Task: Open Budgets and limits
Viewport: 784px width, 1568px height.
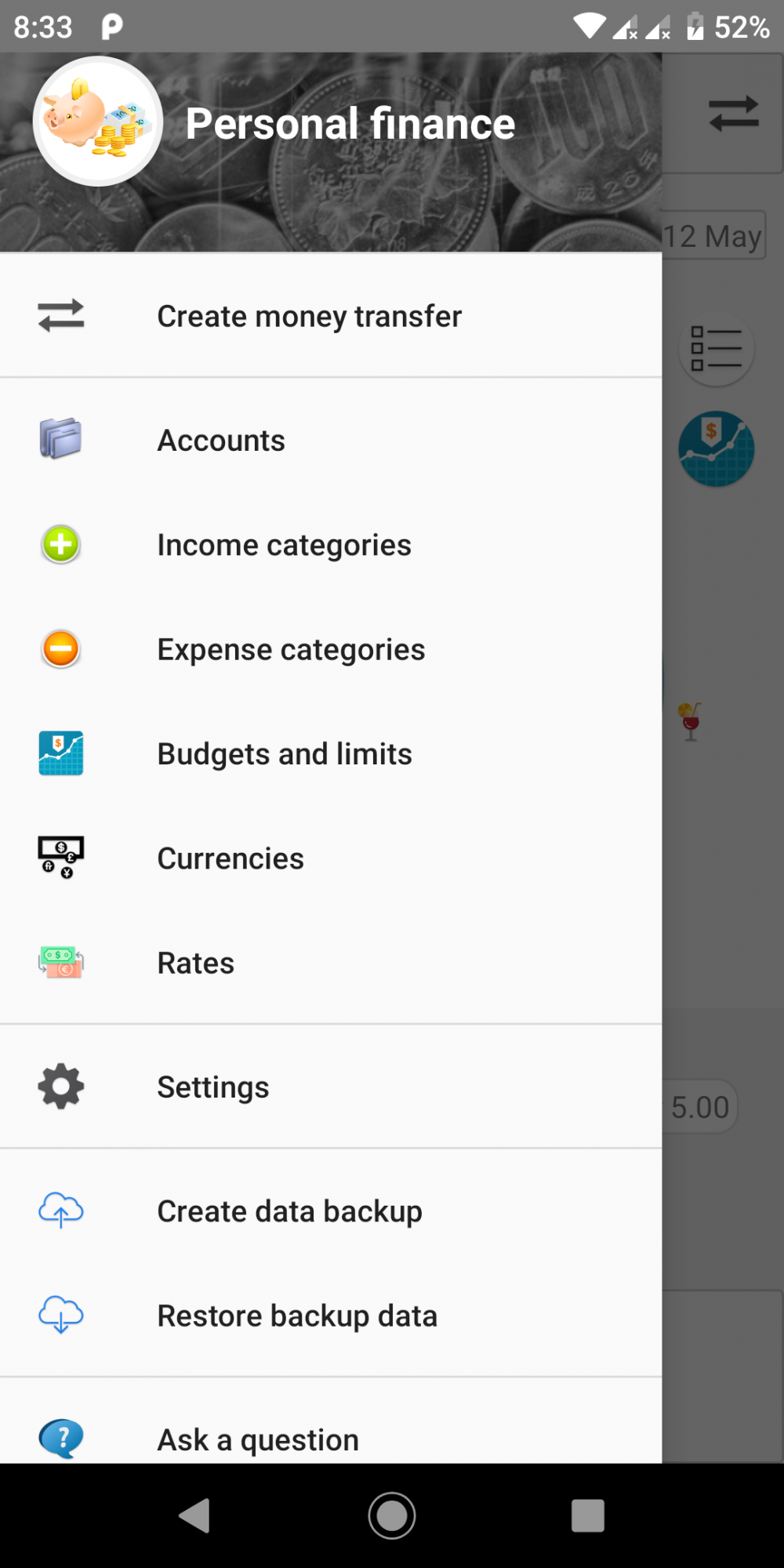Action: click(x=331, y=753)
